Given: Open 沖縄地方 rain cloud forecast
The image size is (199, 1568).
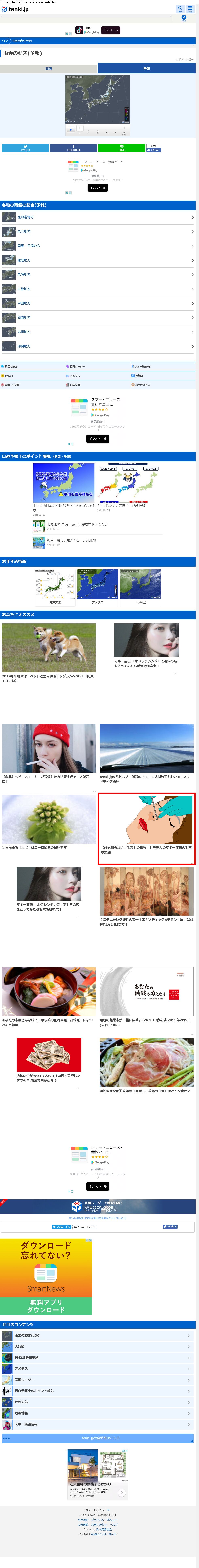Looking at the screenshot, I should tap(98, 346).
